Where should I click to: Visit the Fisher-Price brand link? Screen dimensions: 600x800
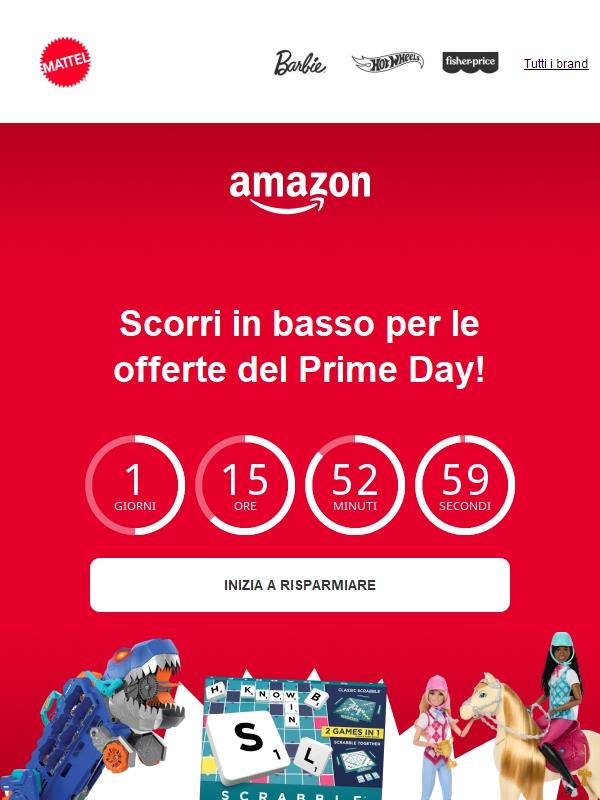click(x=470, y=63)
